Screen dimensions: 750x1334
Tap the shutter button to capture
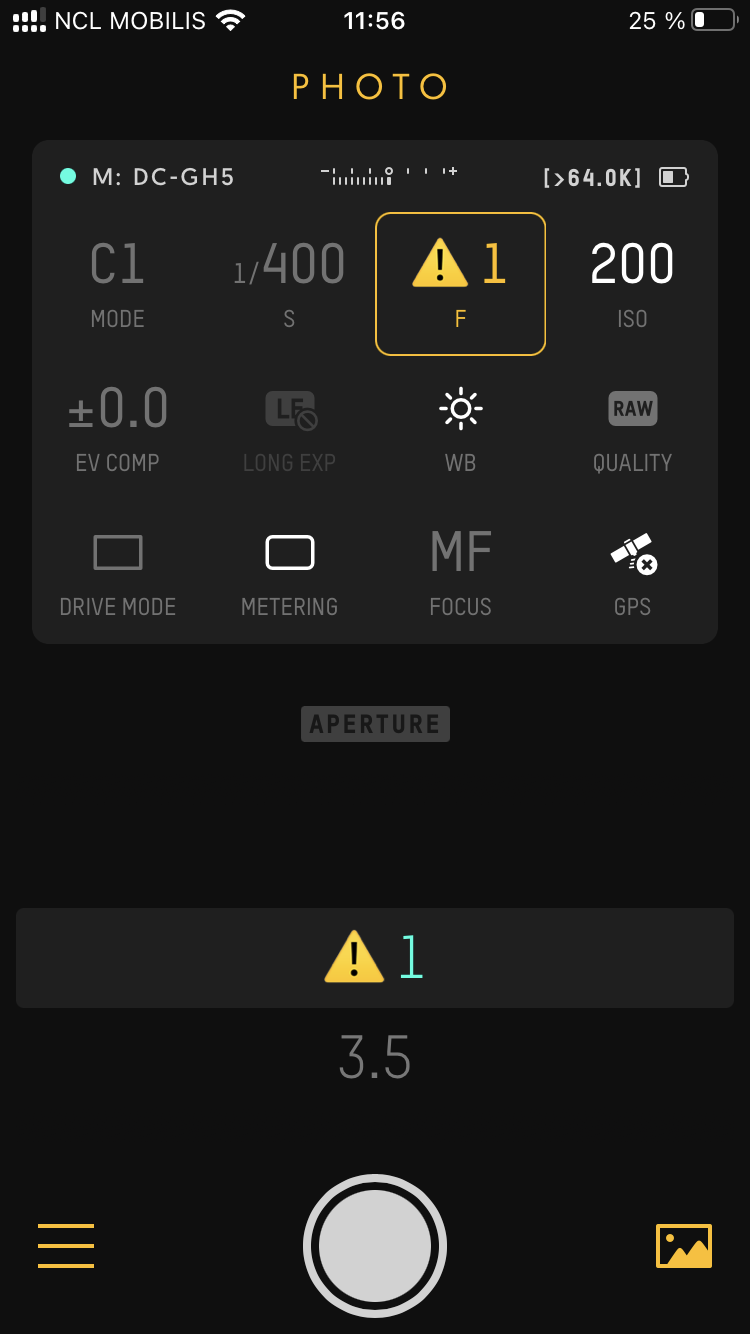click(375, 1246)
